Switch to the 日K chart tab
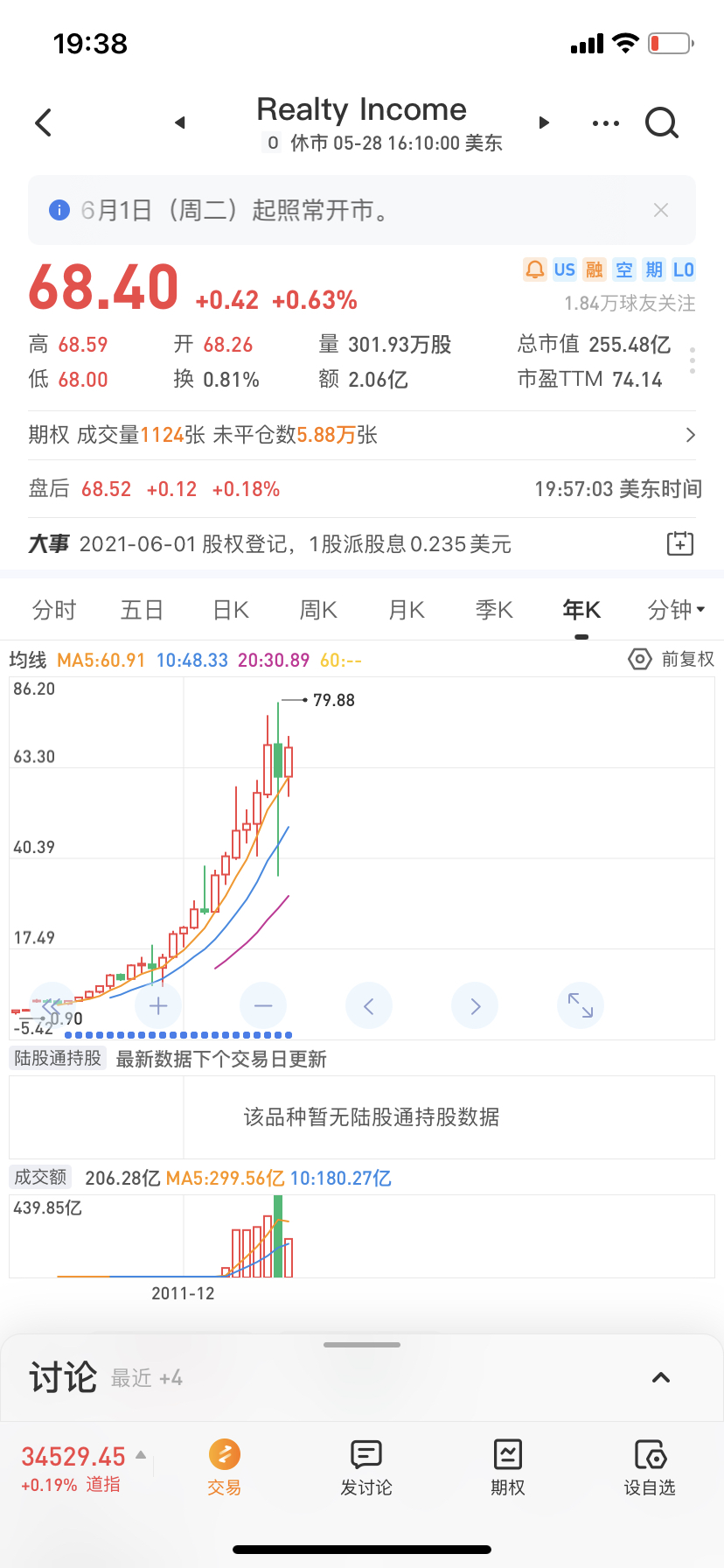The height and width of the screenshot is (1568, 724). pos(231,610)
